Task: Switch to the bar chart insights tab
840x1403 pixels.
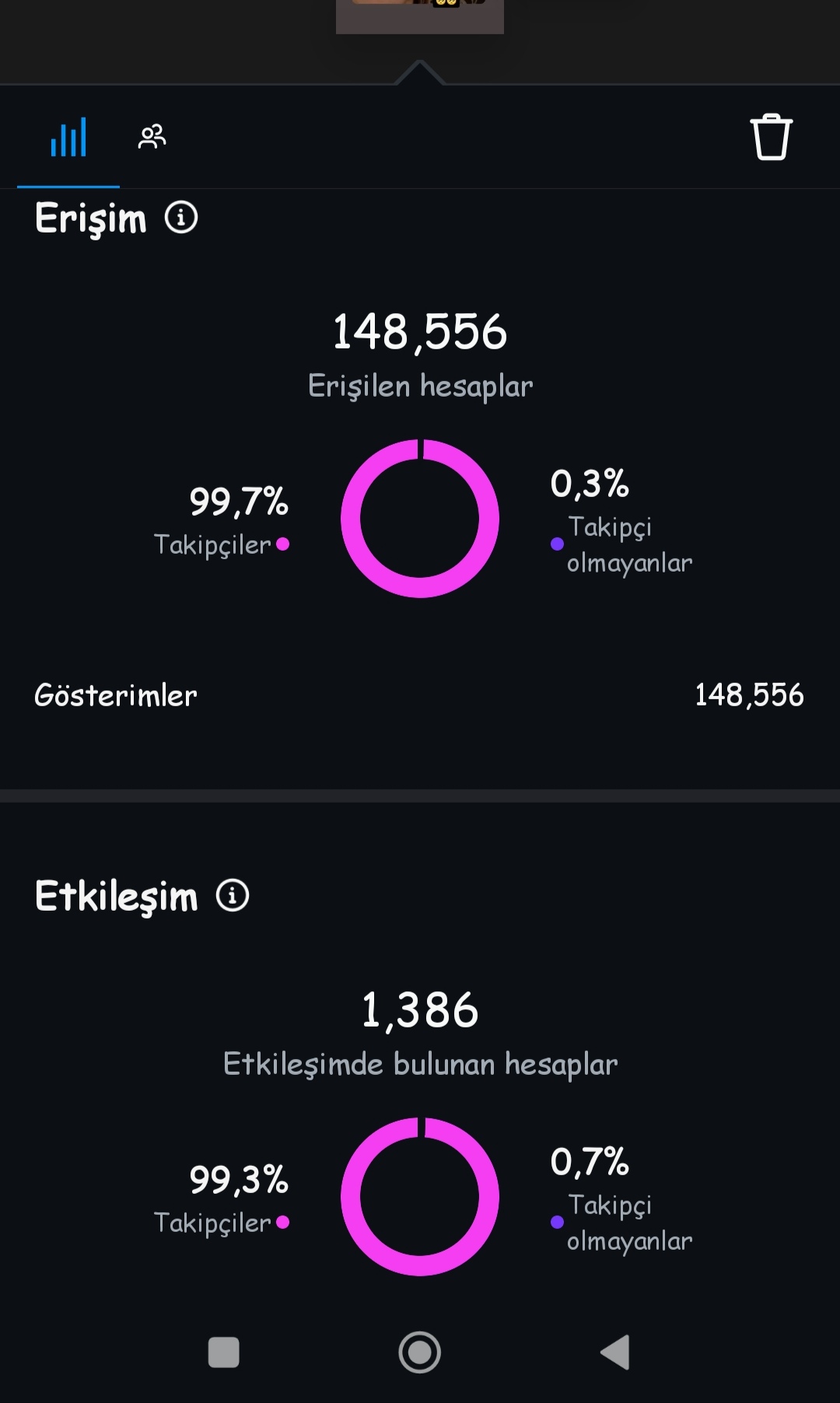Action: pyautogui.click(x=68, y=138)
